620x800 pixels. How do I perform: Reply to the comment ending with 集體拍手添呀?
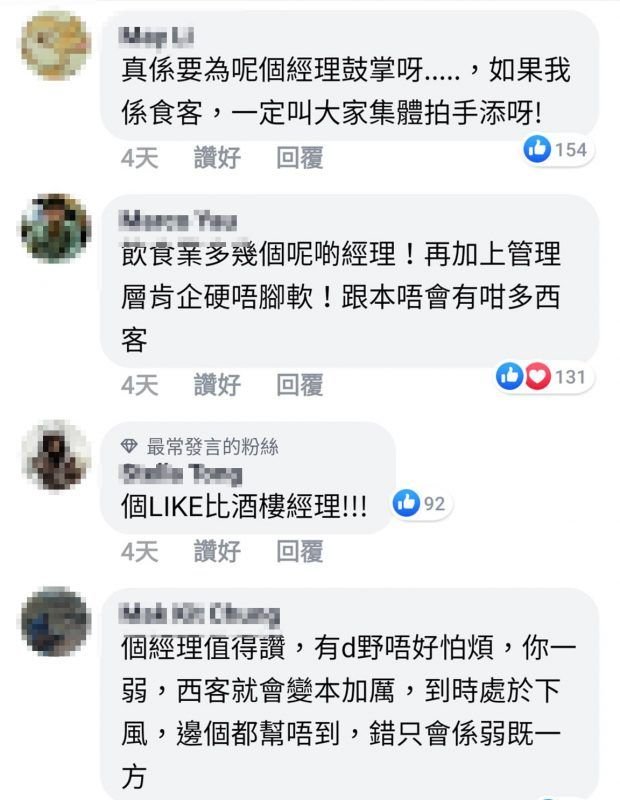(x=299, y=158)
